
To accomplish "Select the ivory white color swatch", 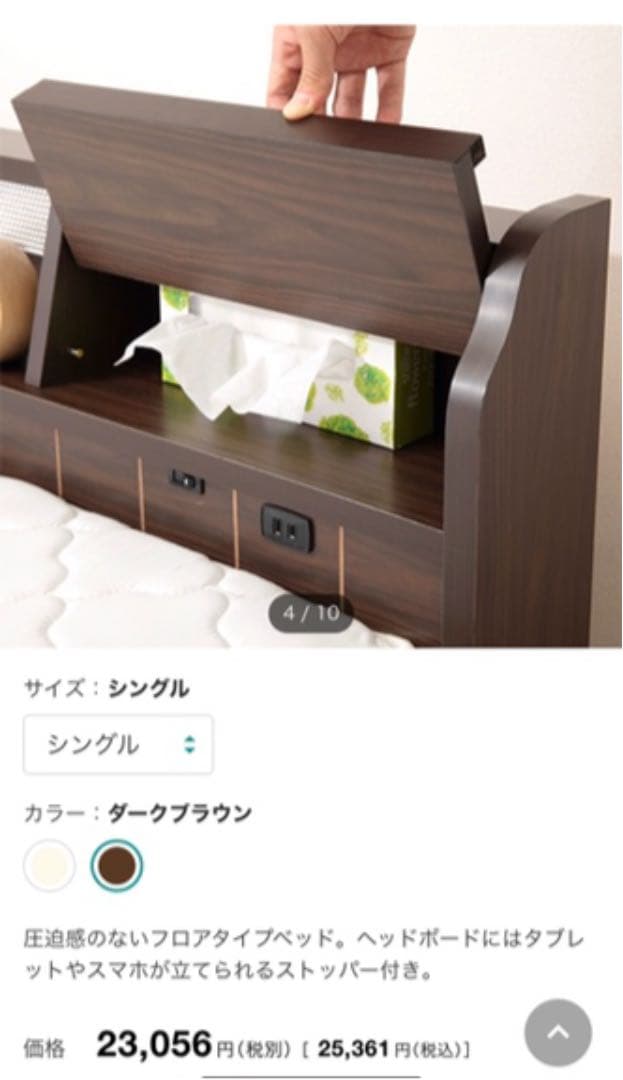I will click(49, 865).
